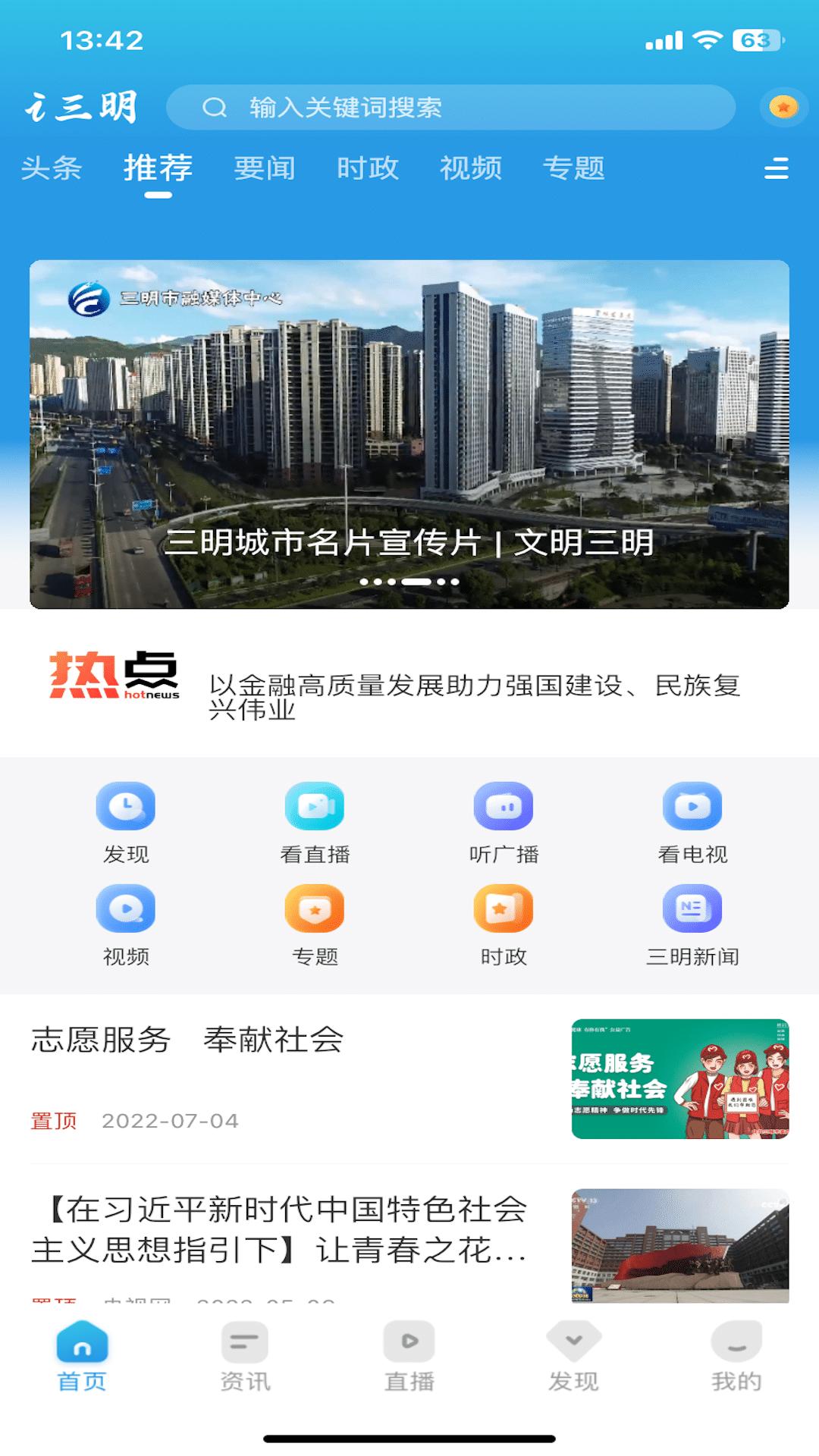The width and height of the screenshot is (819, 1456).
Task: Switch to the 头条 tab
Action: (x=52, y=169)
